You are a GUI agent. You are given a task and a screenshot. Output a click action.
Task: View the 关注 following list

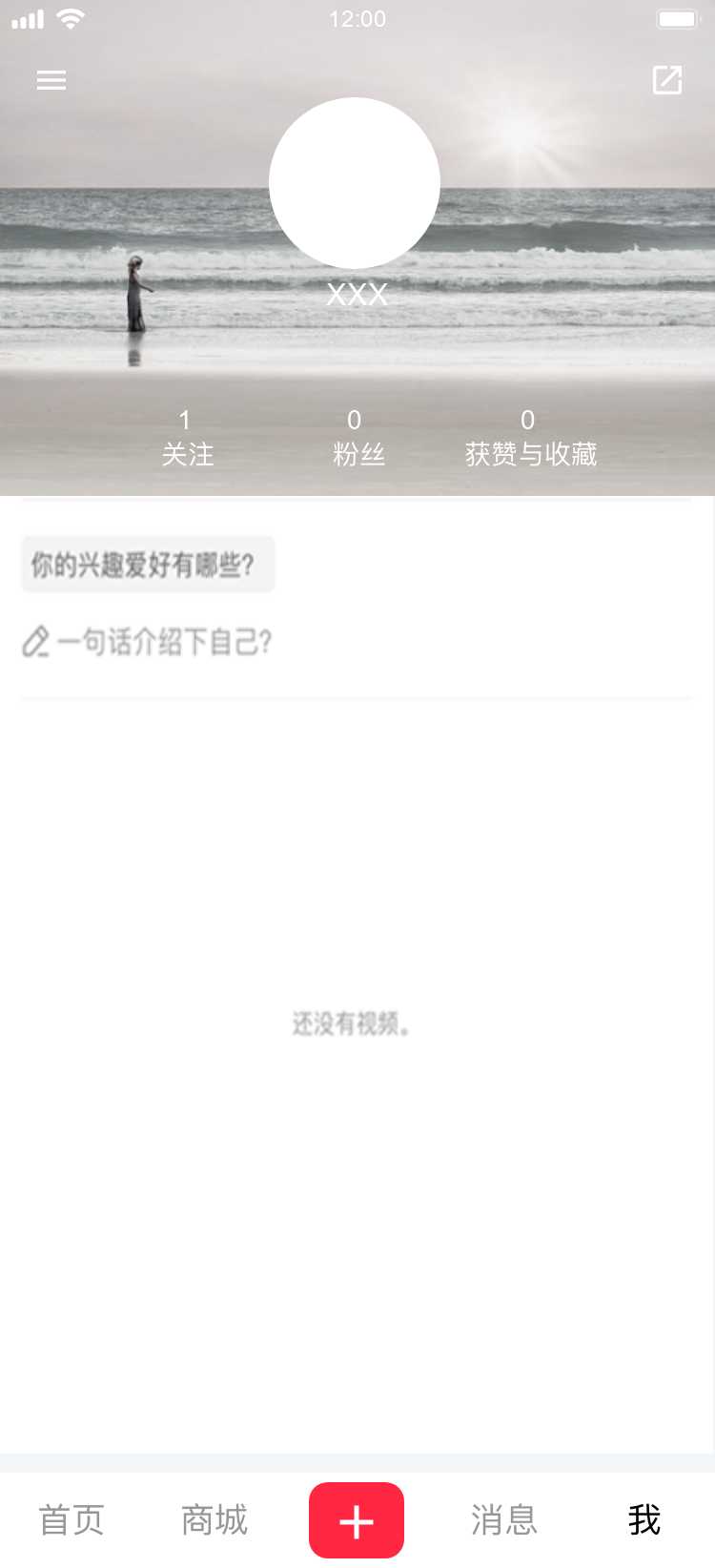click(x=187, y=439)
